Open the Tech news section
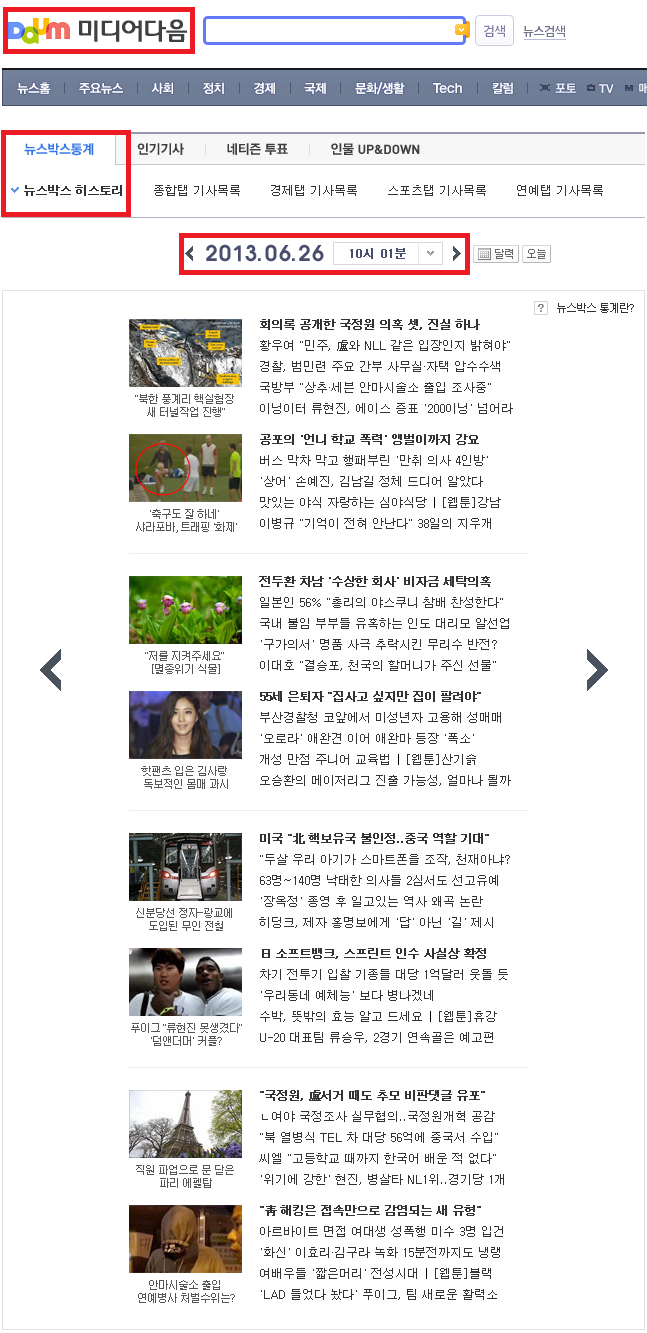The width and height of the screenshot is (647, 1333). [447, 88]
